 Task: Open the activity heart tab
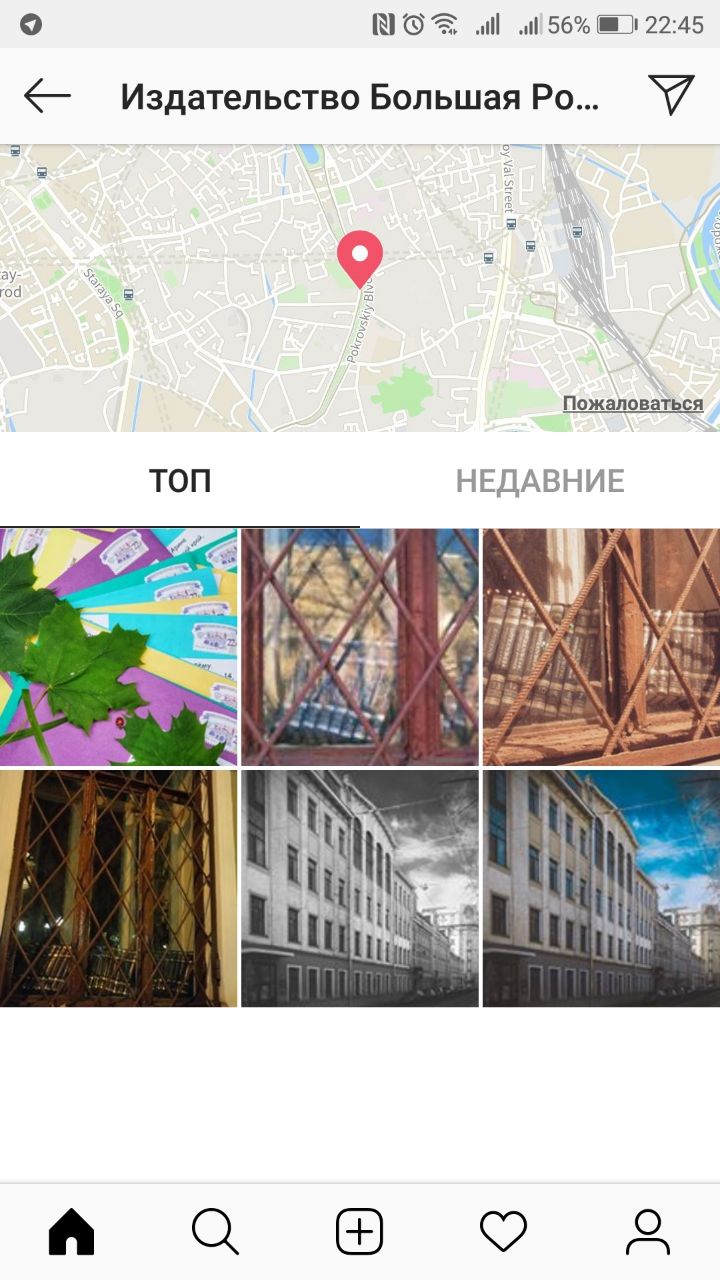pyautogui.click(x=504, y=1231)
